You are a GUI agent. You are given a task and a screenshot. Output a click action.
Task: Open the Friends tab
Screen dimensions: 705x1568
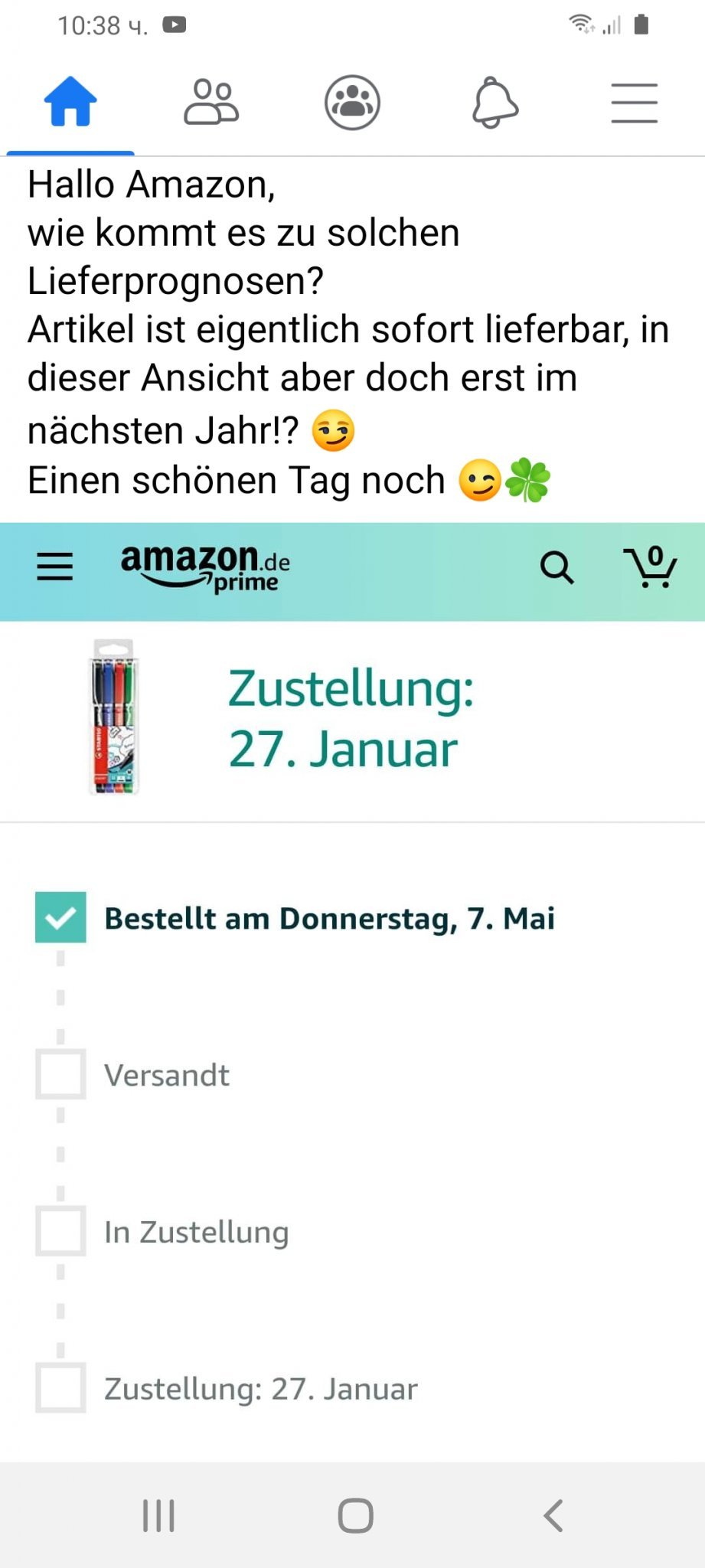click(211, 103)
